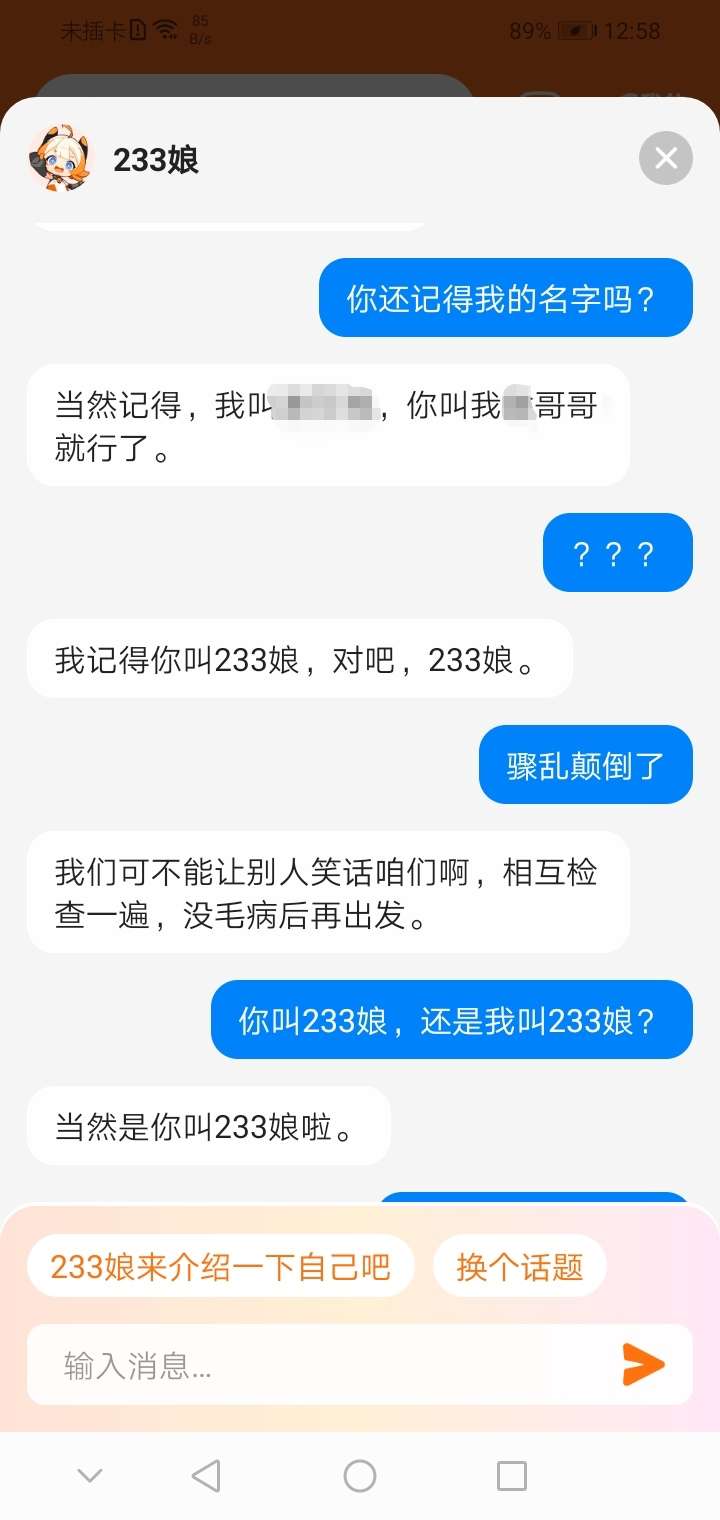Send the message with orange arrow
The height and width of the screenshot is (1520, 720).
[643, 1364]
